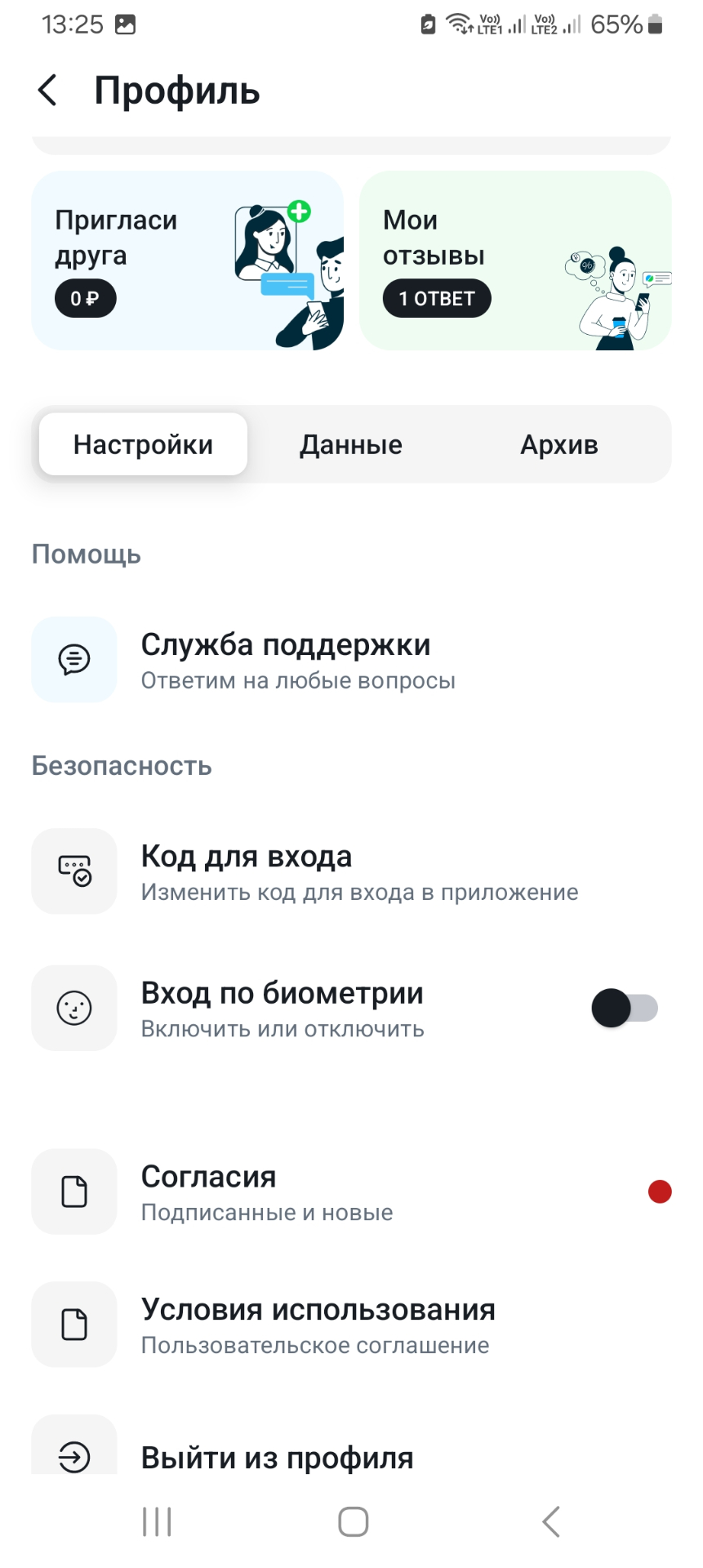
Task: Open the Мои отзывы card
Action: coord(515,261)
